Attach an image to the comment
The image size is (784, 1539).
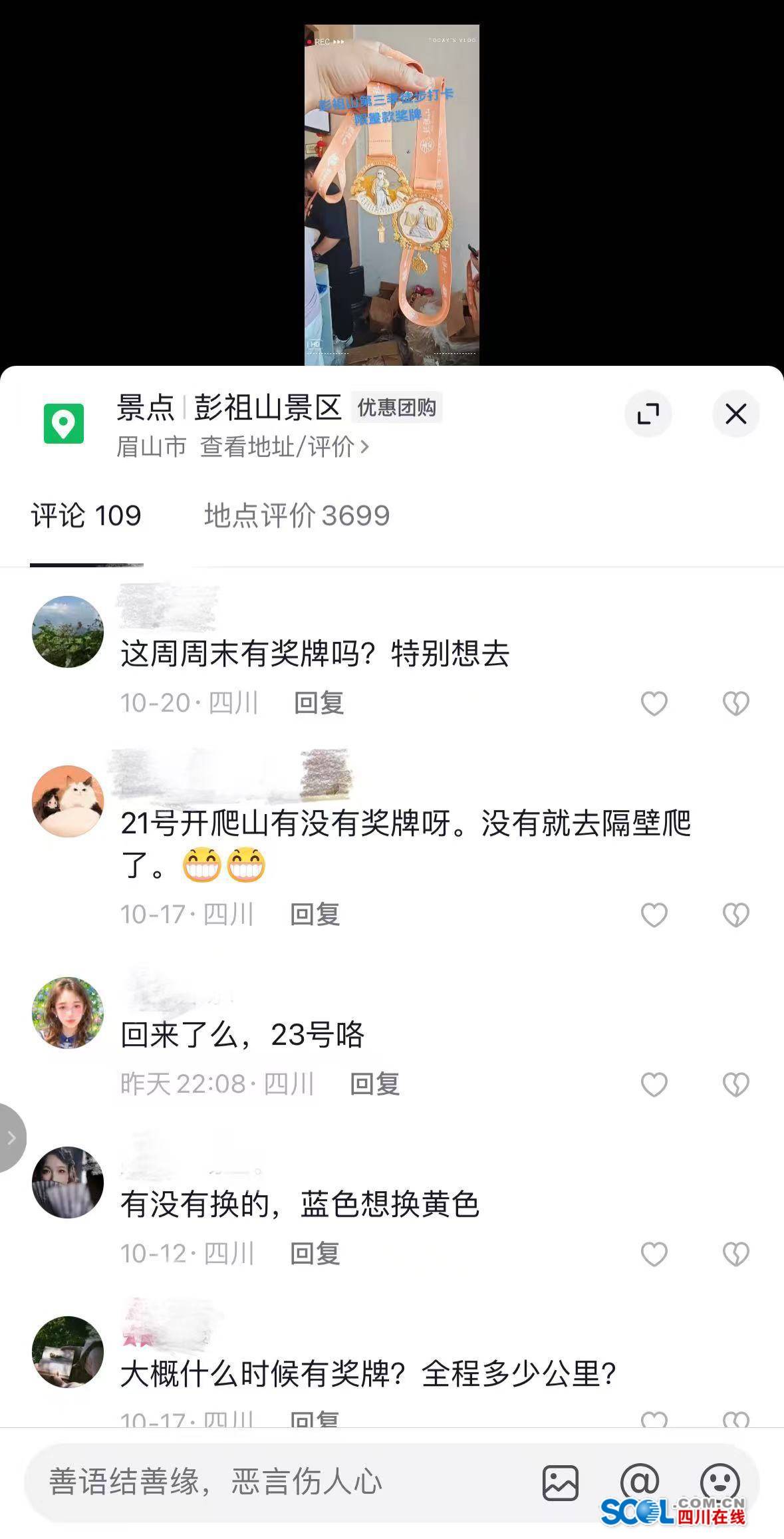(x=560, y=1482)
